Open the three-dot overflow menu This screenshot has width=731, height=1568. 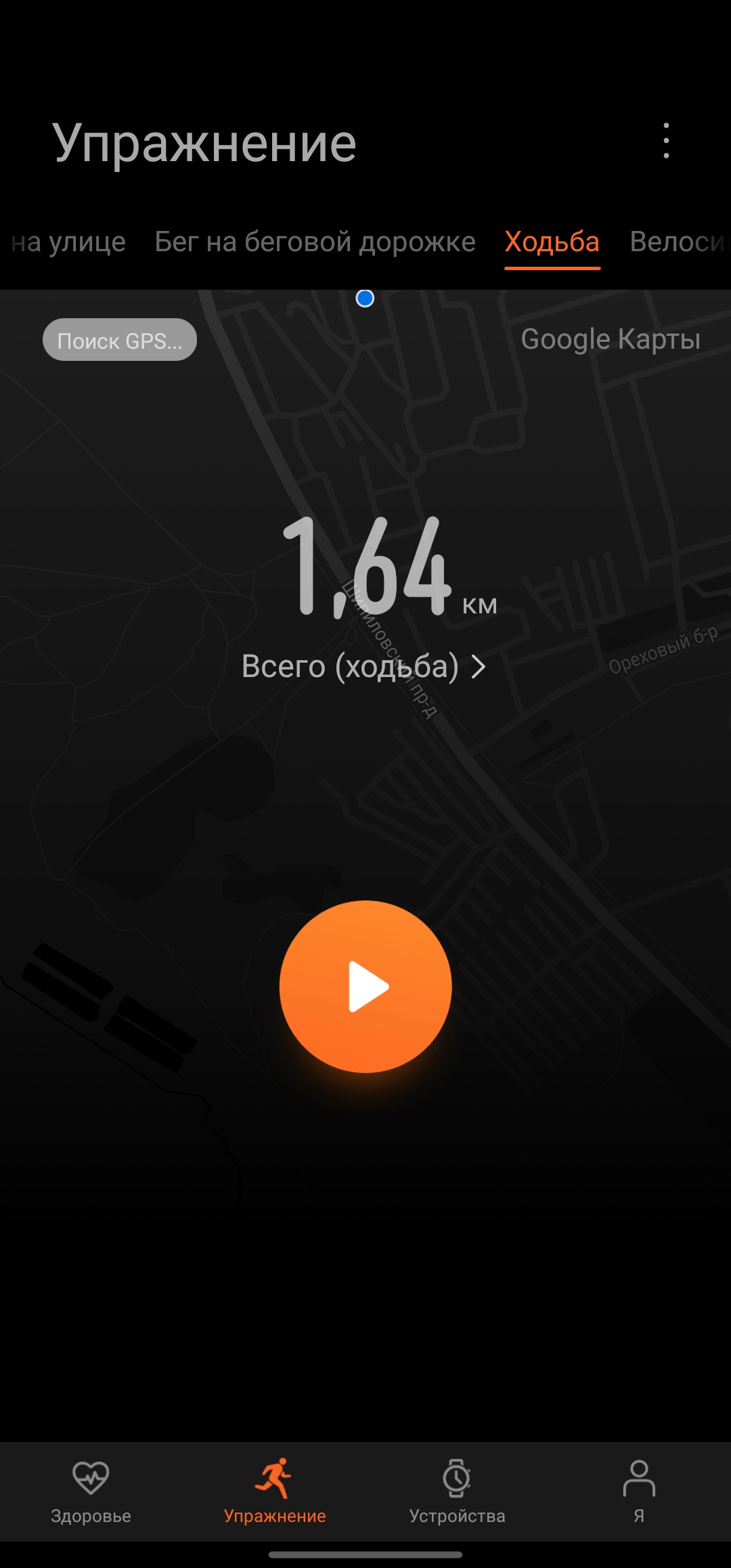(666, 141)
